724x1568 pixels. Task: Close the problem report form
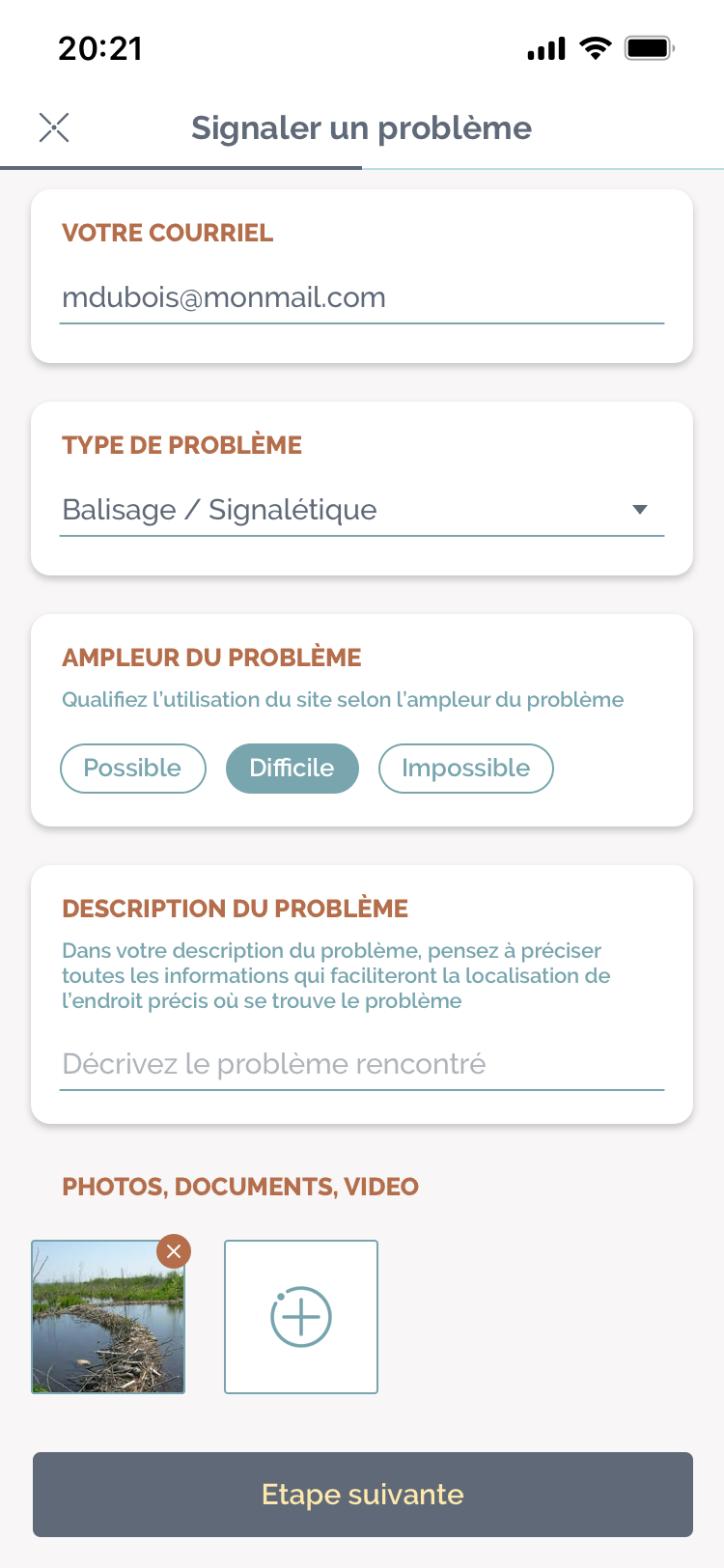pos(54,126)
